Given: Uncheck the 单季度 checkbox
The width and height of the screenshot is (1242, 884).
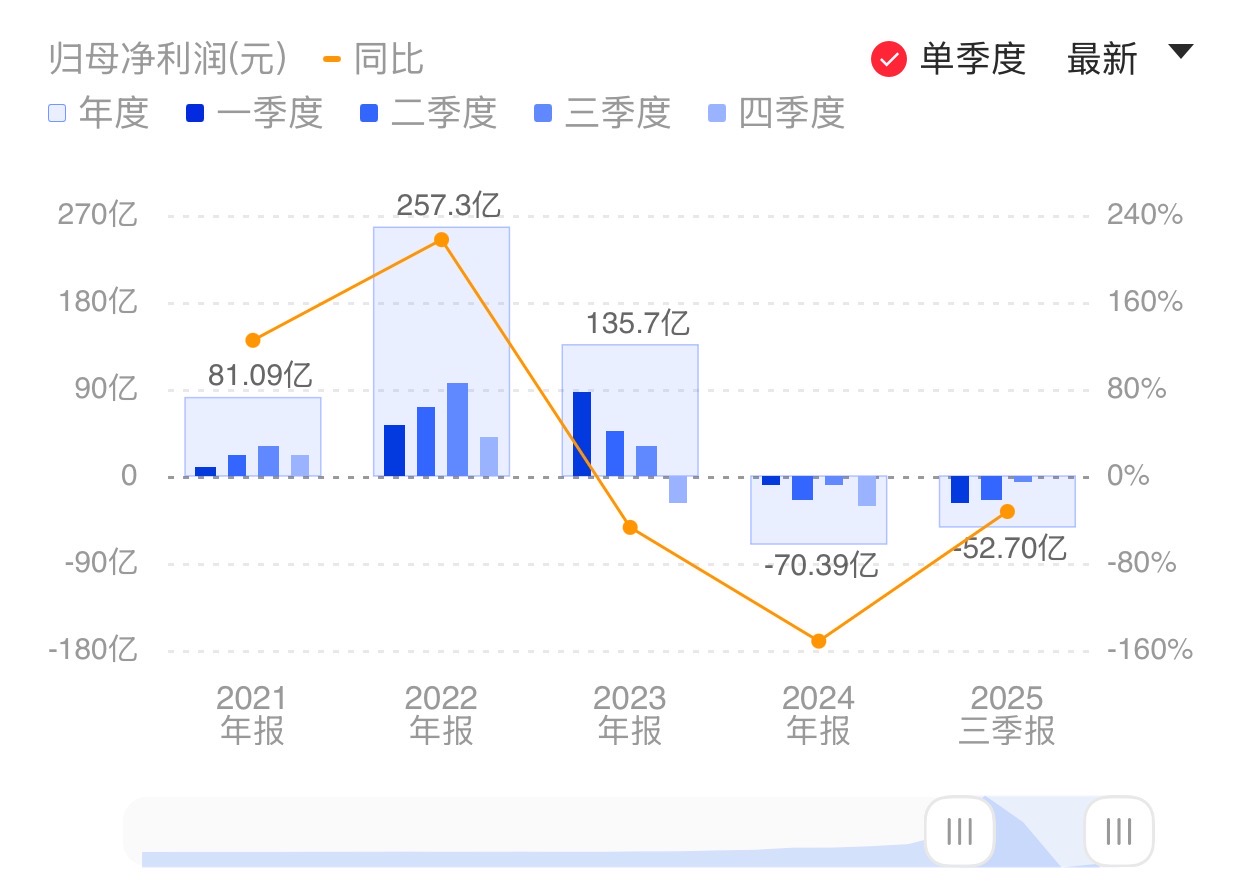Looking at the screenshot, I should 888,60.
